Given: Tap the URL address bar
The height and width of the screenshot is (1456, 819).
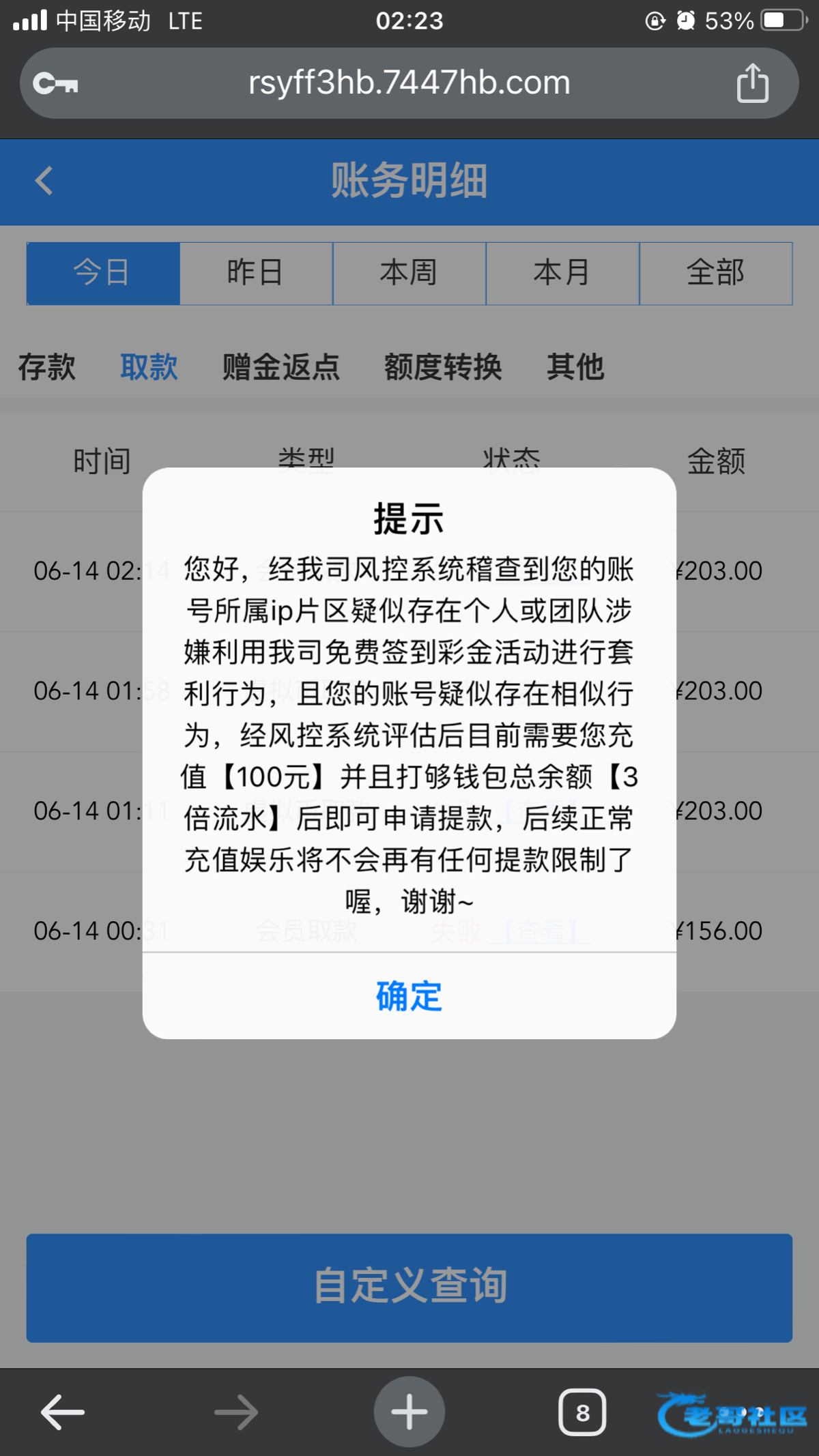Looking at the screenshot, I should 409,83.
